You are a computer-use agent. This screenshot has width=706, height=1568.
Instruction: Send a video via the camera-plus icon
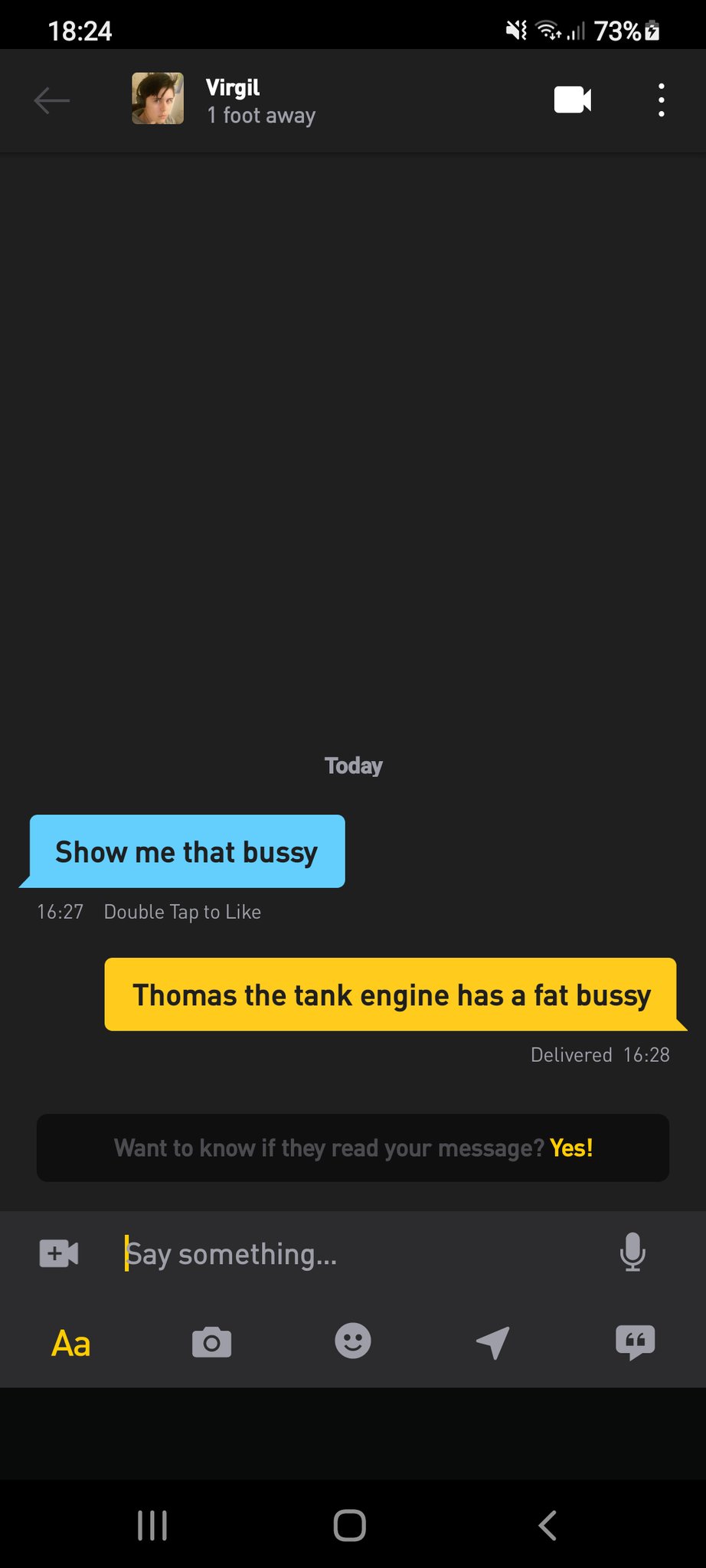tap(59, 1253)
